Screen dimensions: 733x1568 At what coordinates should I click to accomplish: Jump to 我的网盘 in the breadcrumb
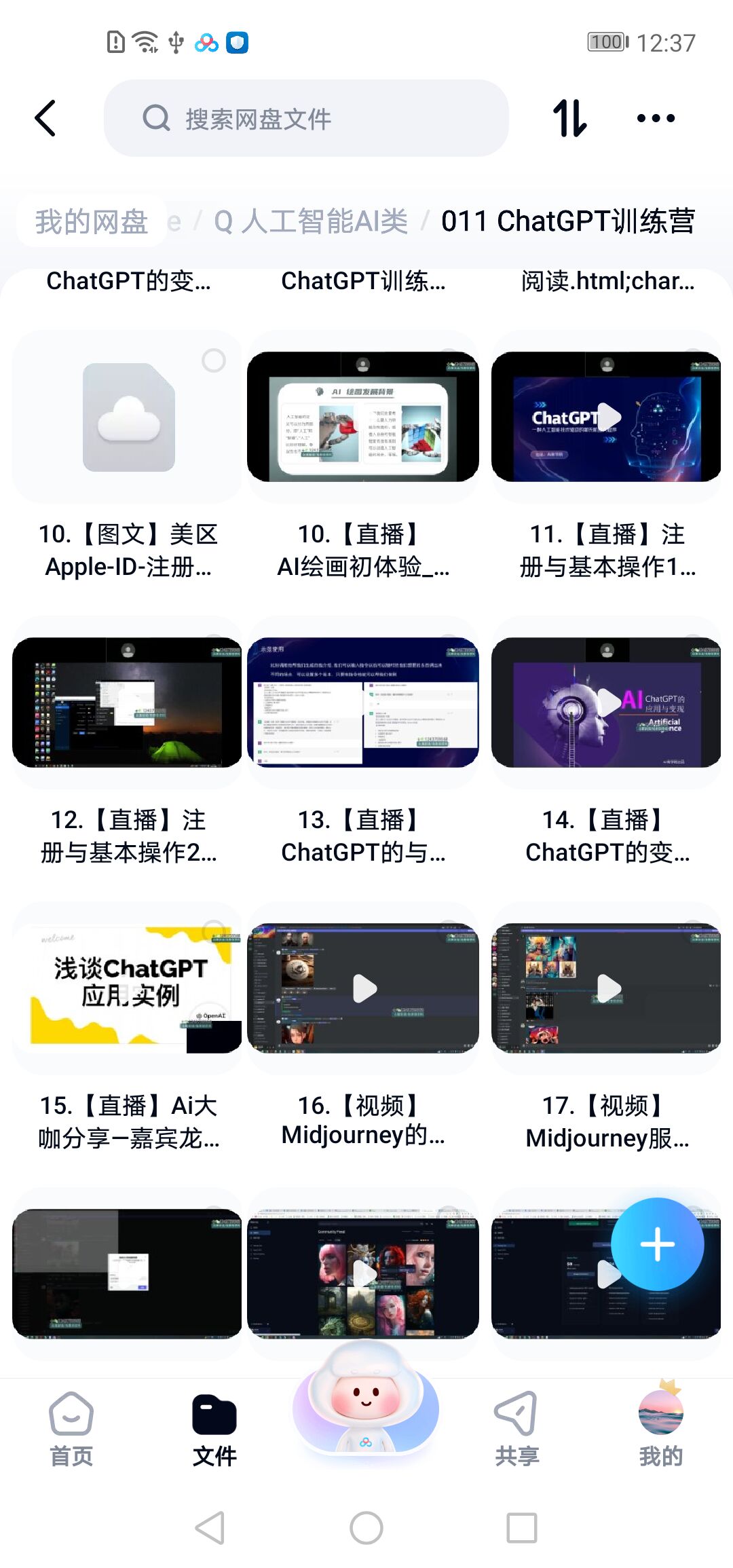(x=92, y=221)
